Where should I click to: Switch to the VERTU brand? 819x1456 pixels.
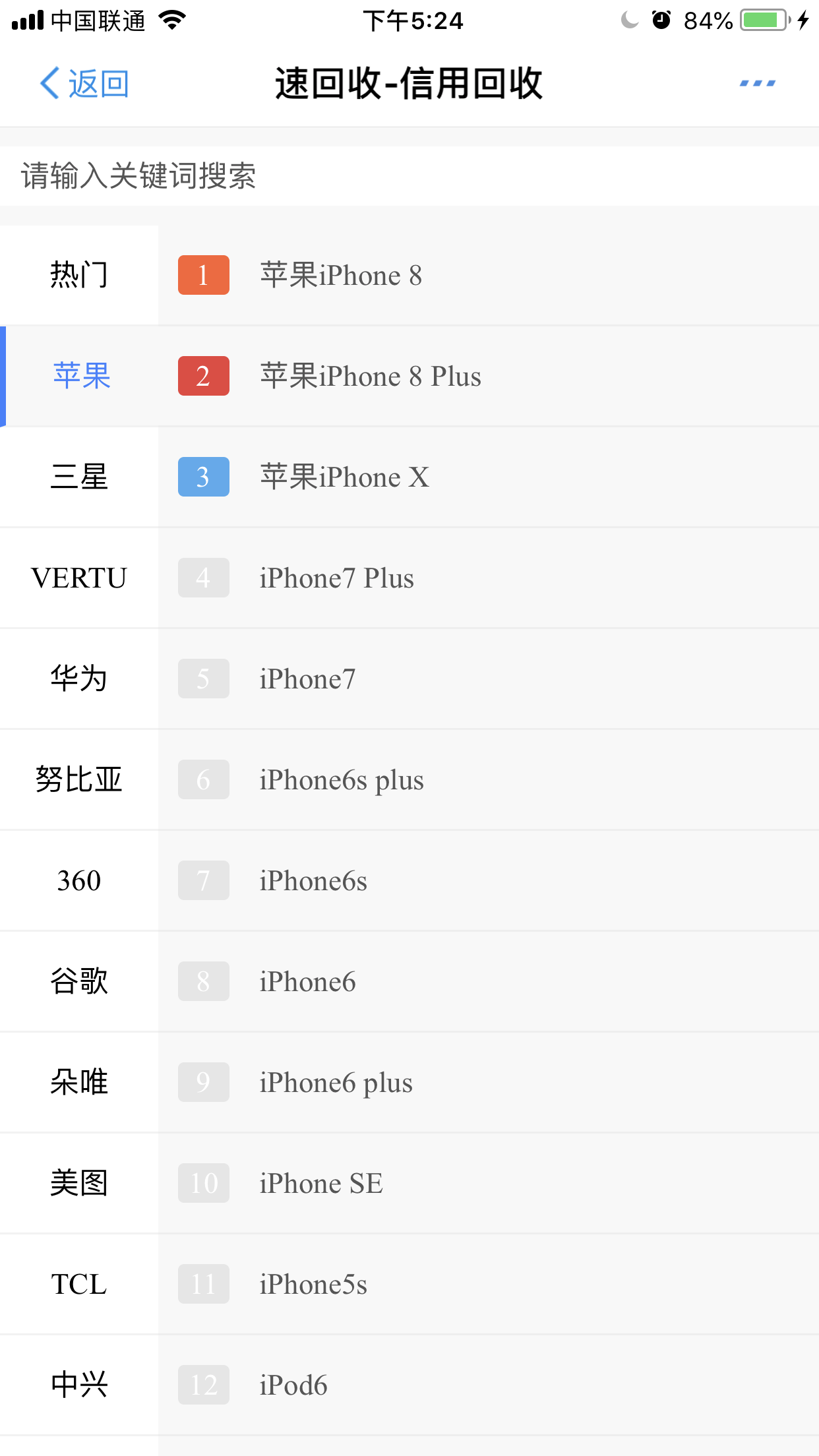point(79,578)
